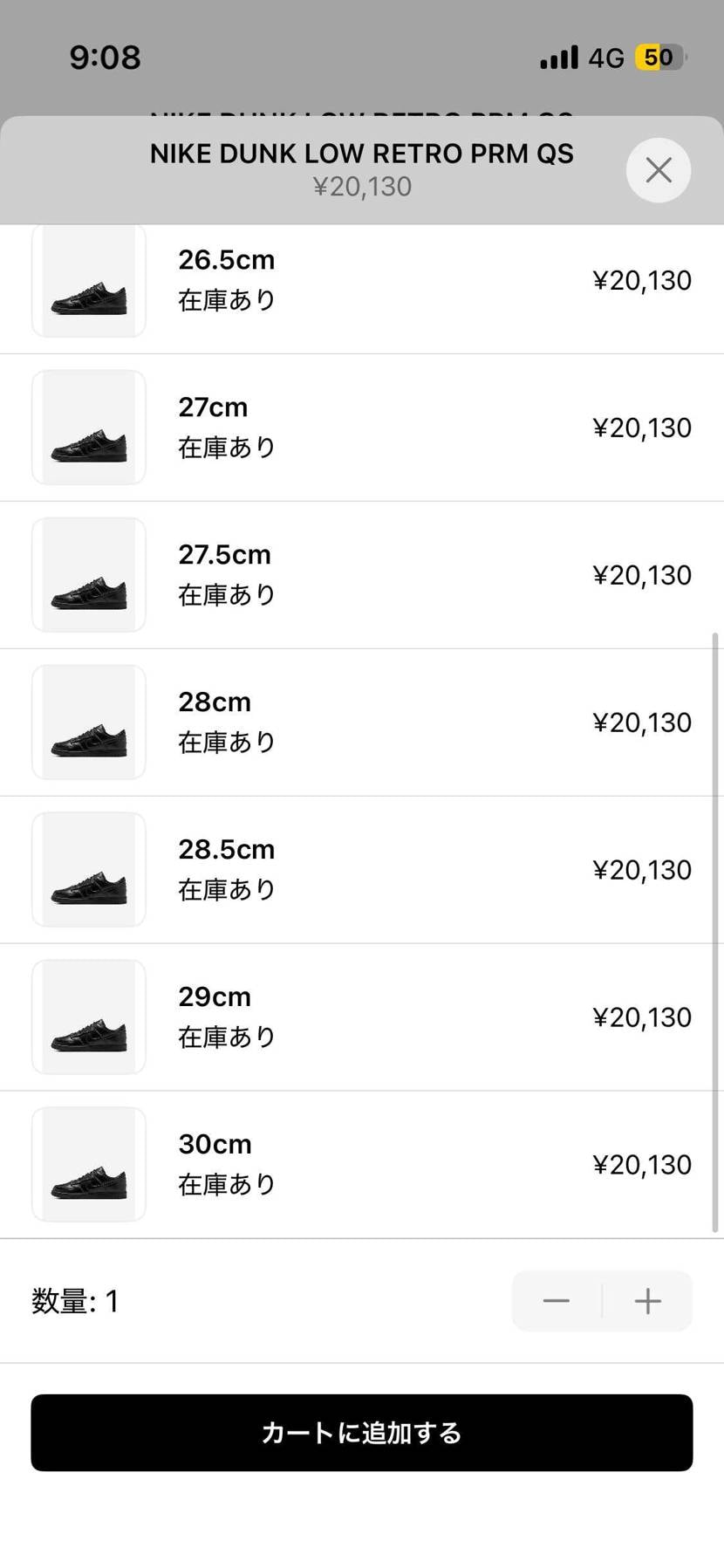The image size is (724, 1568).
Task: Tap the minus icon to decrease quantity
Action: [x=556, y=1301]
